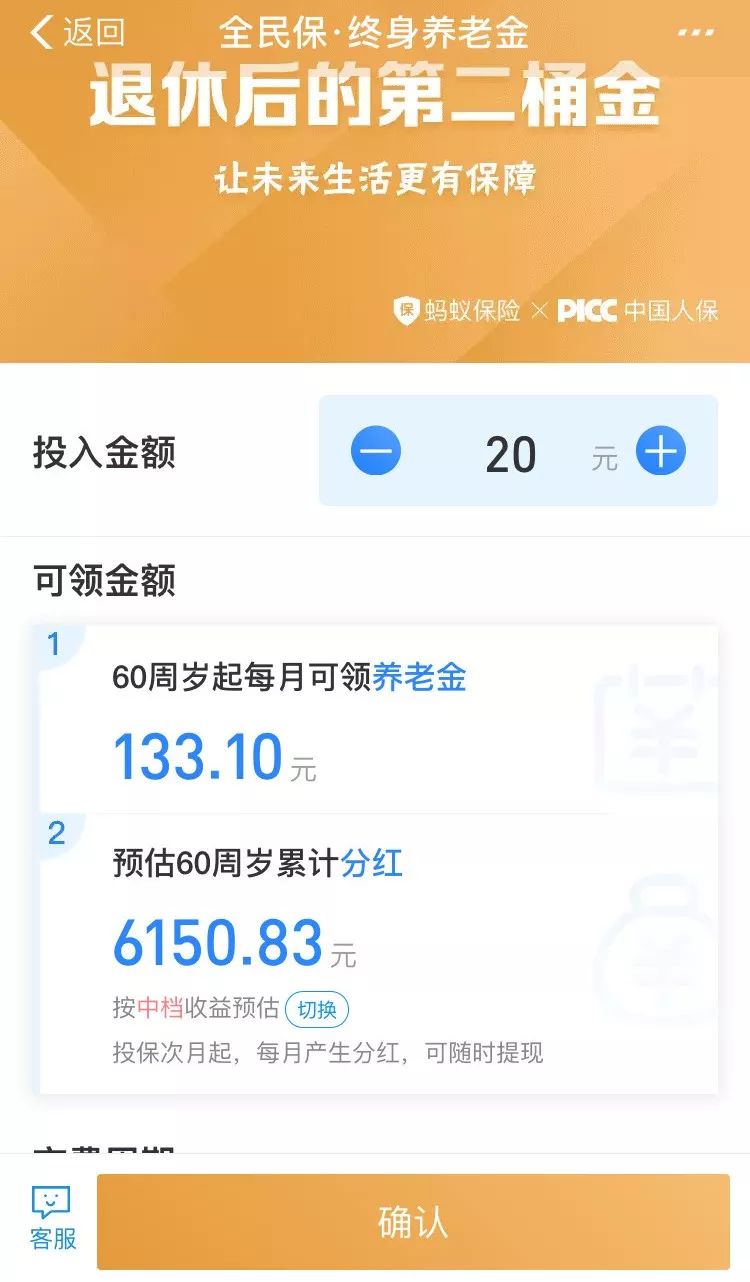The height and width of the screenshot is (1282, 750).
Task: Tap the 蚂蚁保险 shield logo
Action: tap(409, 311)
